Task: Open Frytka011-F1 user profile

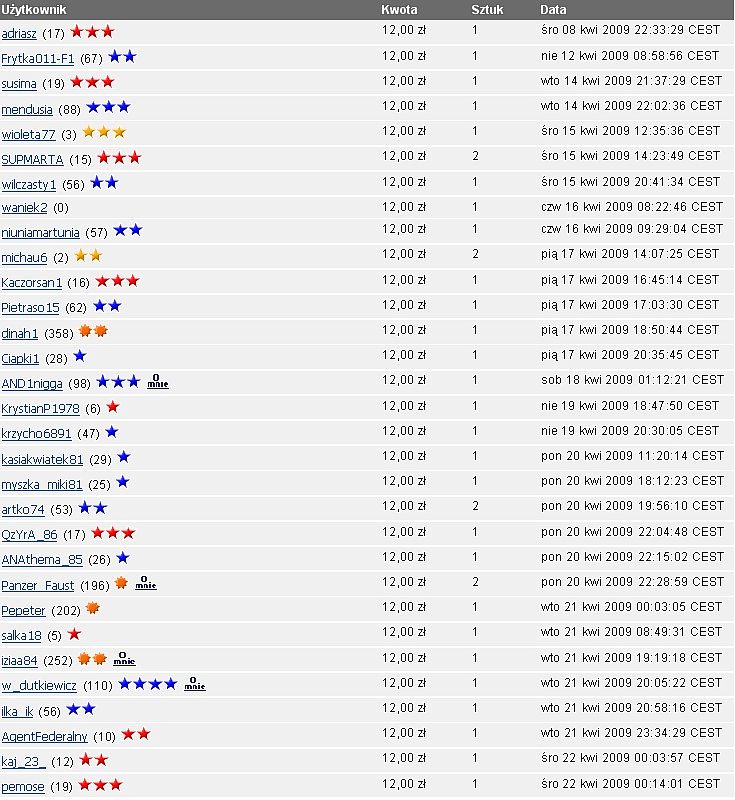Action: pos(38,59)
